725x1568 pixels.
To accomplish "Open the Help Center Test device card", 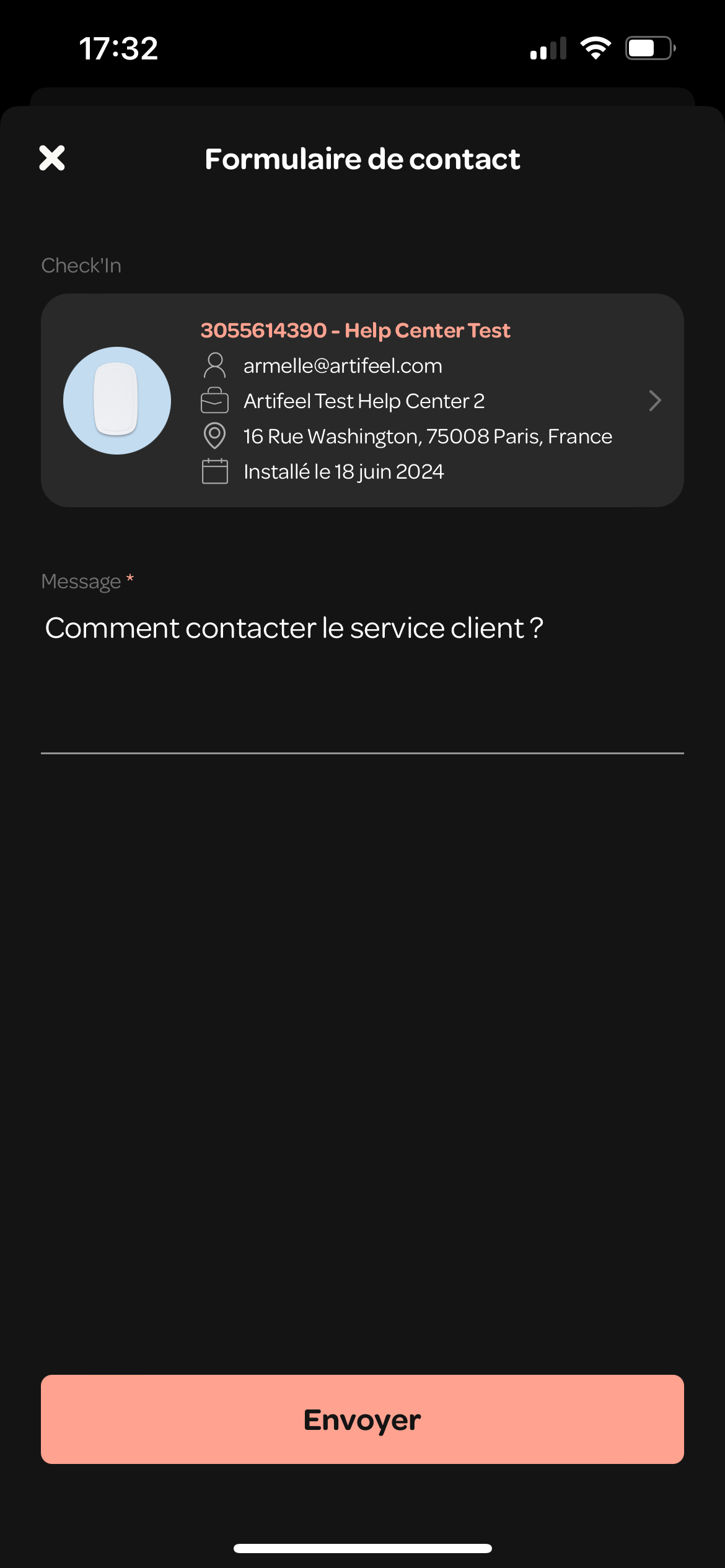I will tap(362, 401).
